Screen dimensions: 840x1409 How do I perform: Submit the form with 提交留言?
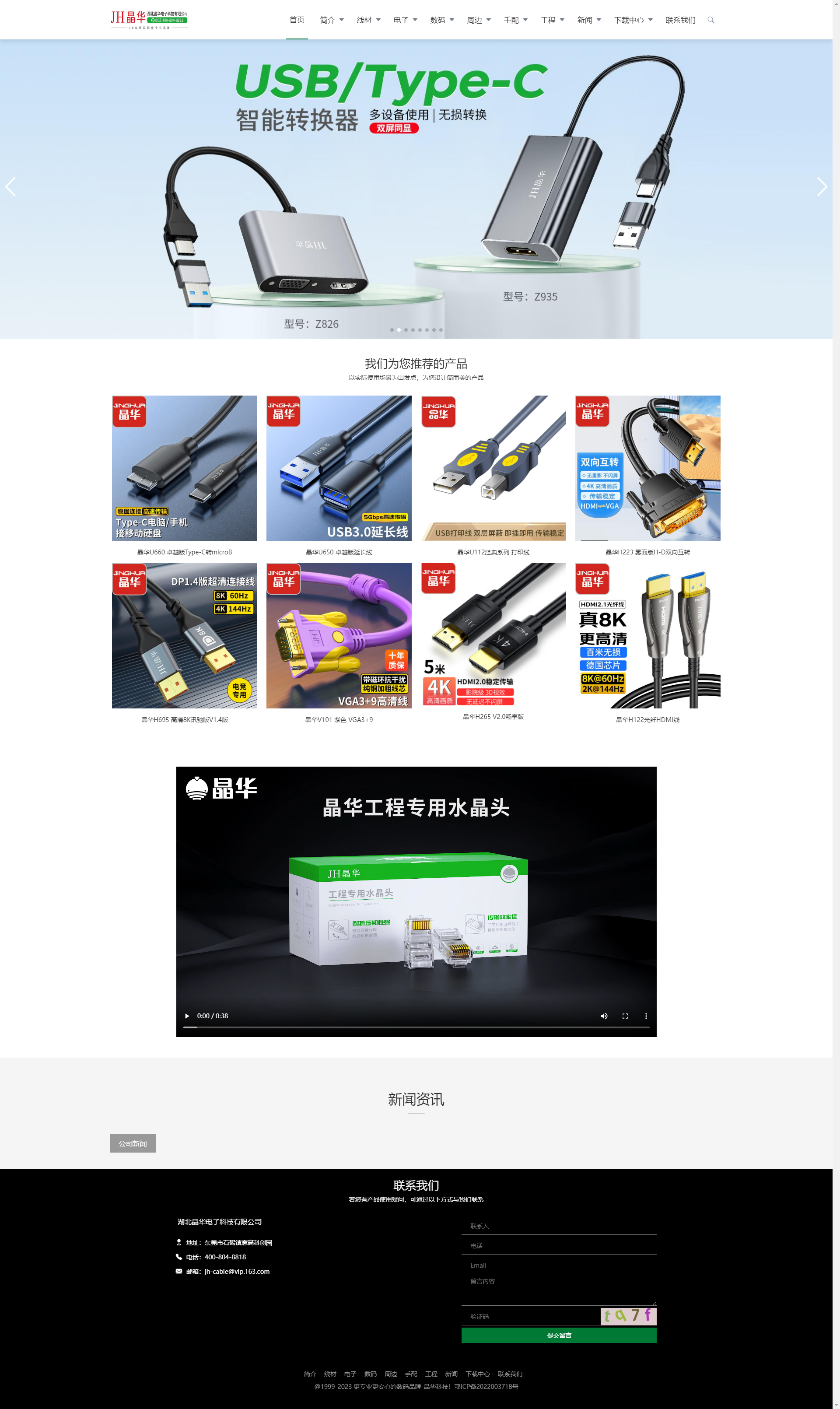tap(559, 1335)
